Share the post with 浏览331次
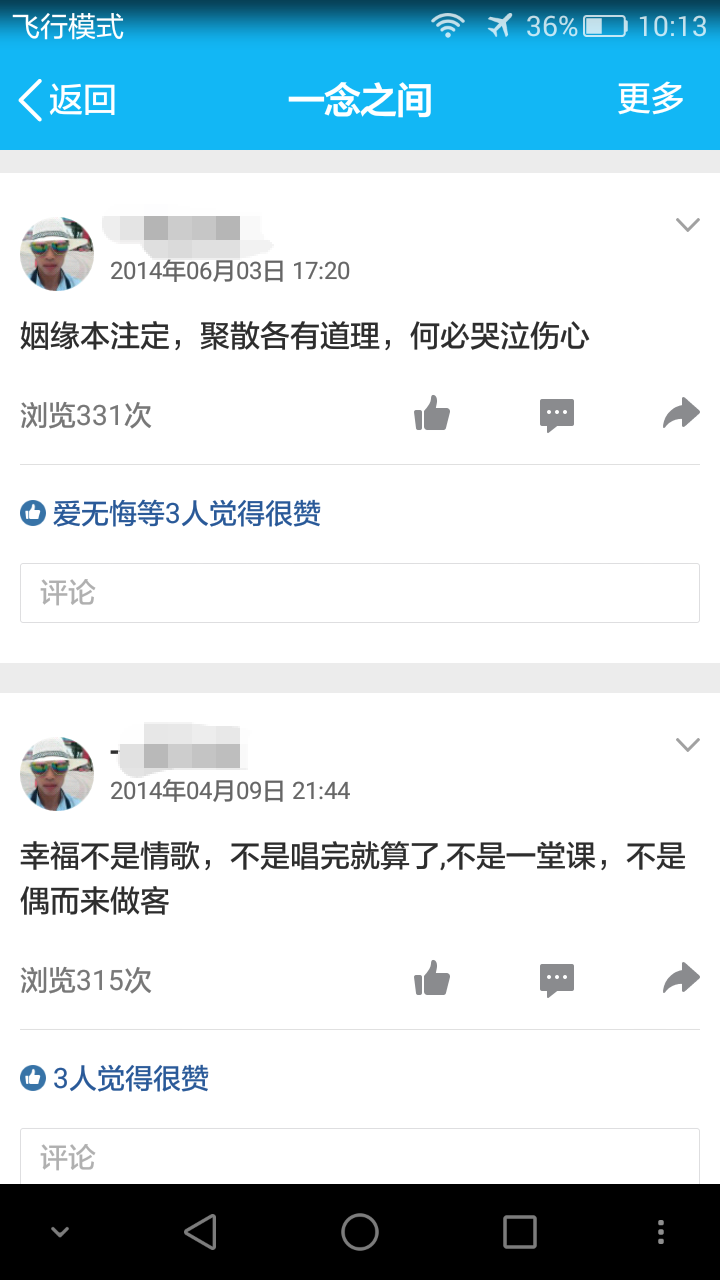The width and height of the screenshot is (720, 1280). click(x=681, y=413)
